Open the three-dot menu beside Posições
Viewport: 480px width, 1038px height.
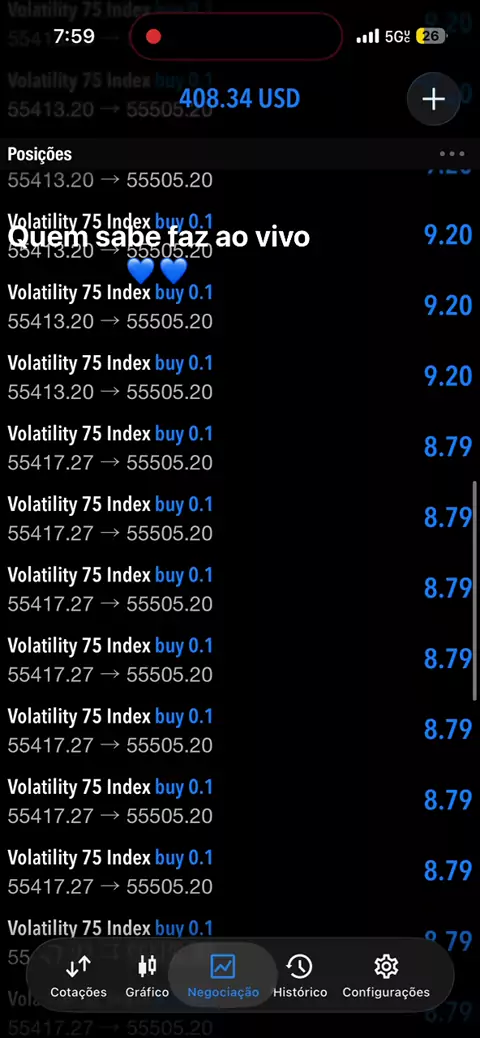[x=452, y=154]
